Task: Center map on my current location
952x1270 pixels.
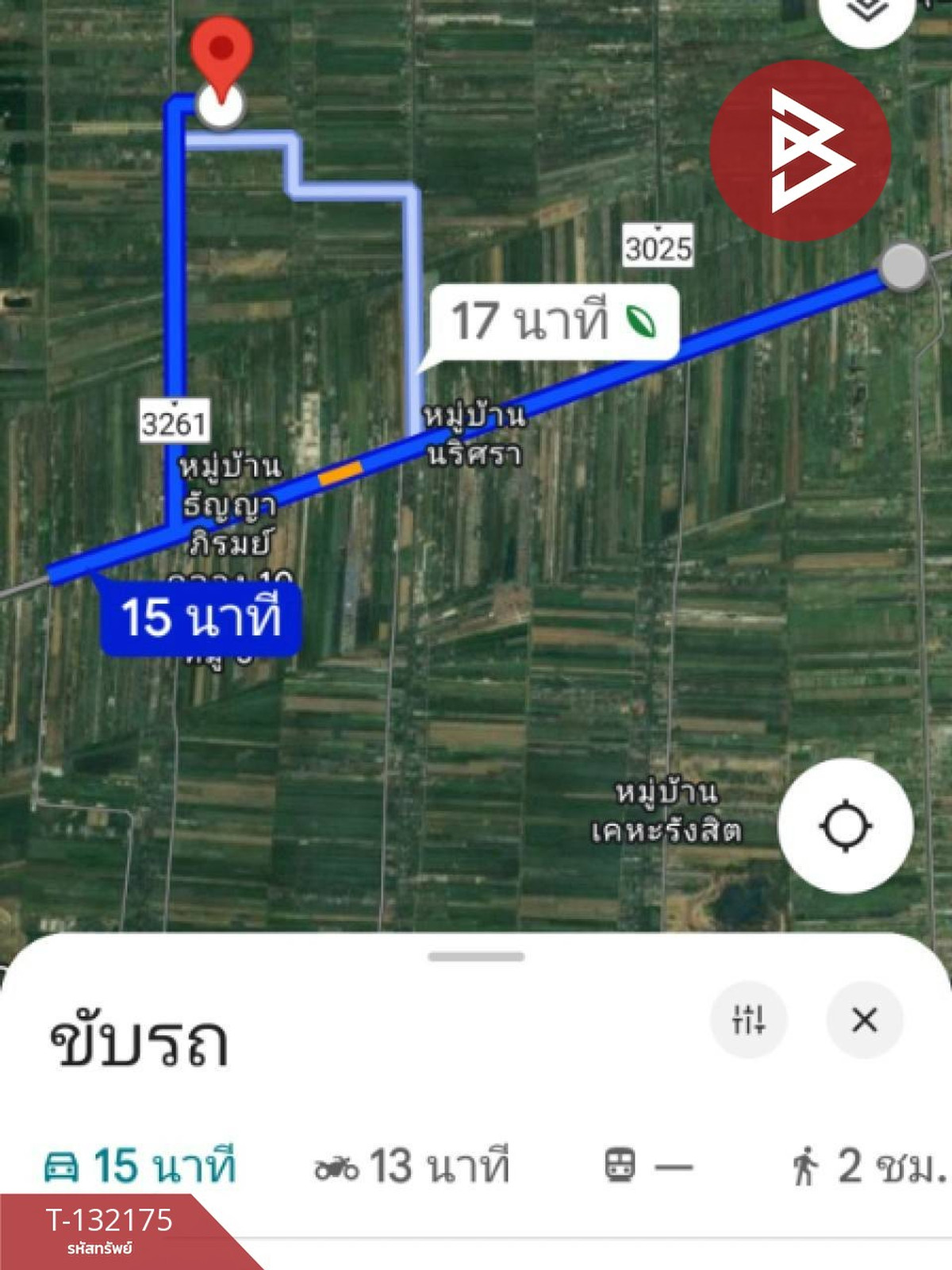Action: [x=845, y=826]
